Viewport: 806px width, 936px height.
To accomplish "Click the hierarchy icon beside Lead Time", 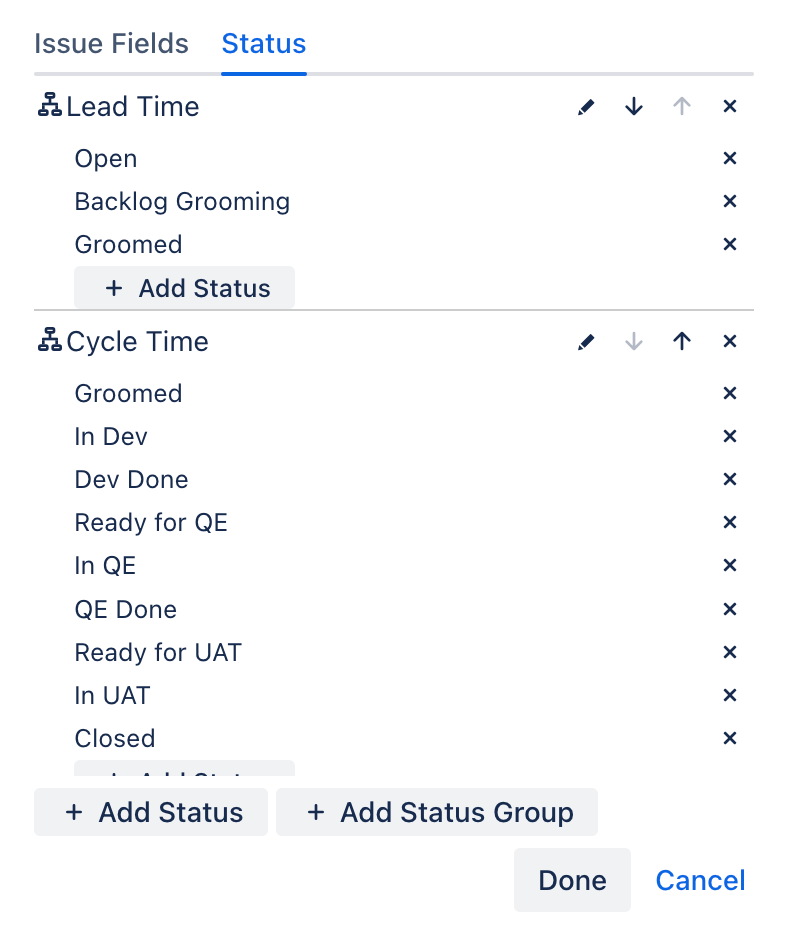I will 48,105.
